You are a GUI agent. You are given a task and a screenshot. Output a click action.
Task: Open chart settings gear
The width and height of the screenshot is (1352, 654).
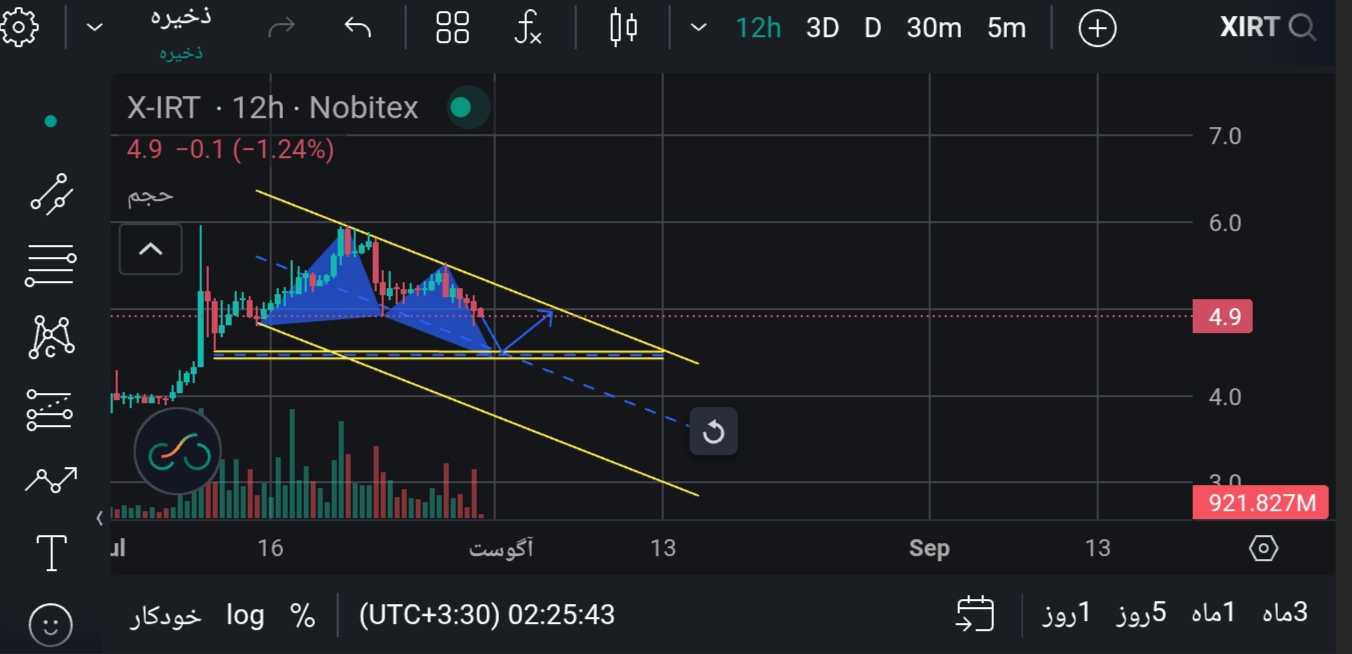tap(20, 27)
